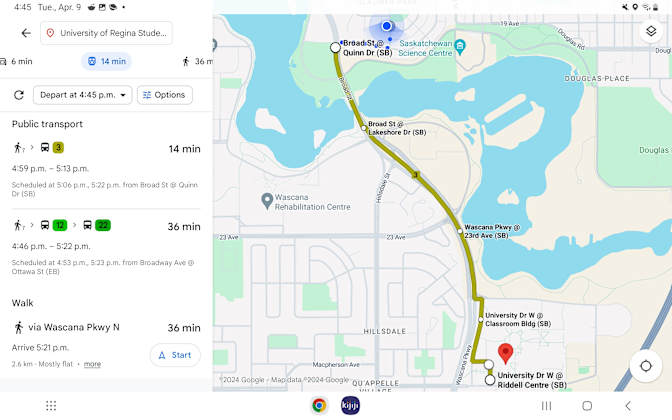Open the Kijiji app from the taskbar
This screenshot has width=672, height=420.
350,405
